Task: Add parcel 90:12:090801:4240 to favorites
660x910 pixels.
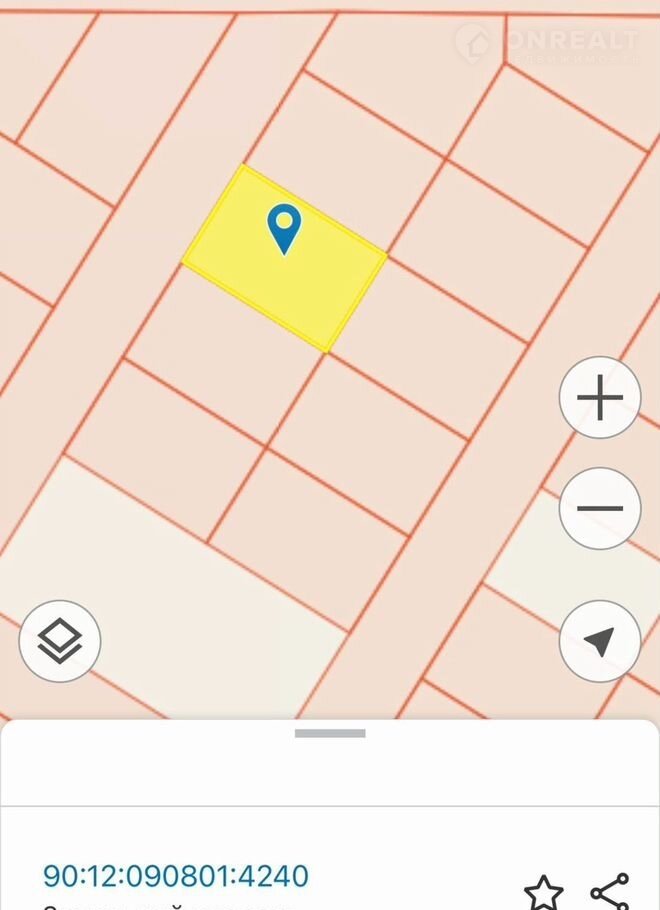Action: point(543,892)
